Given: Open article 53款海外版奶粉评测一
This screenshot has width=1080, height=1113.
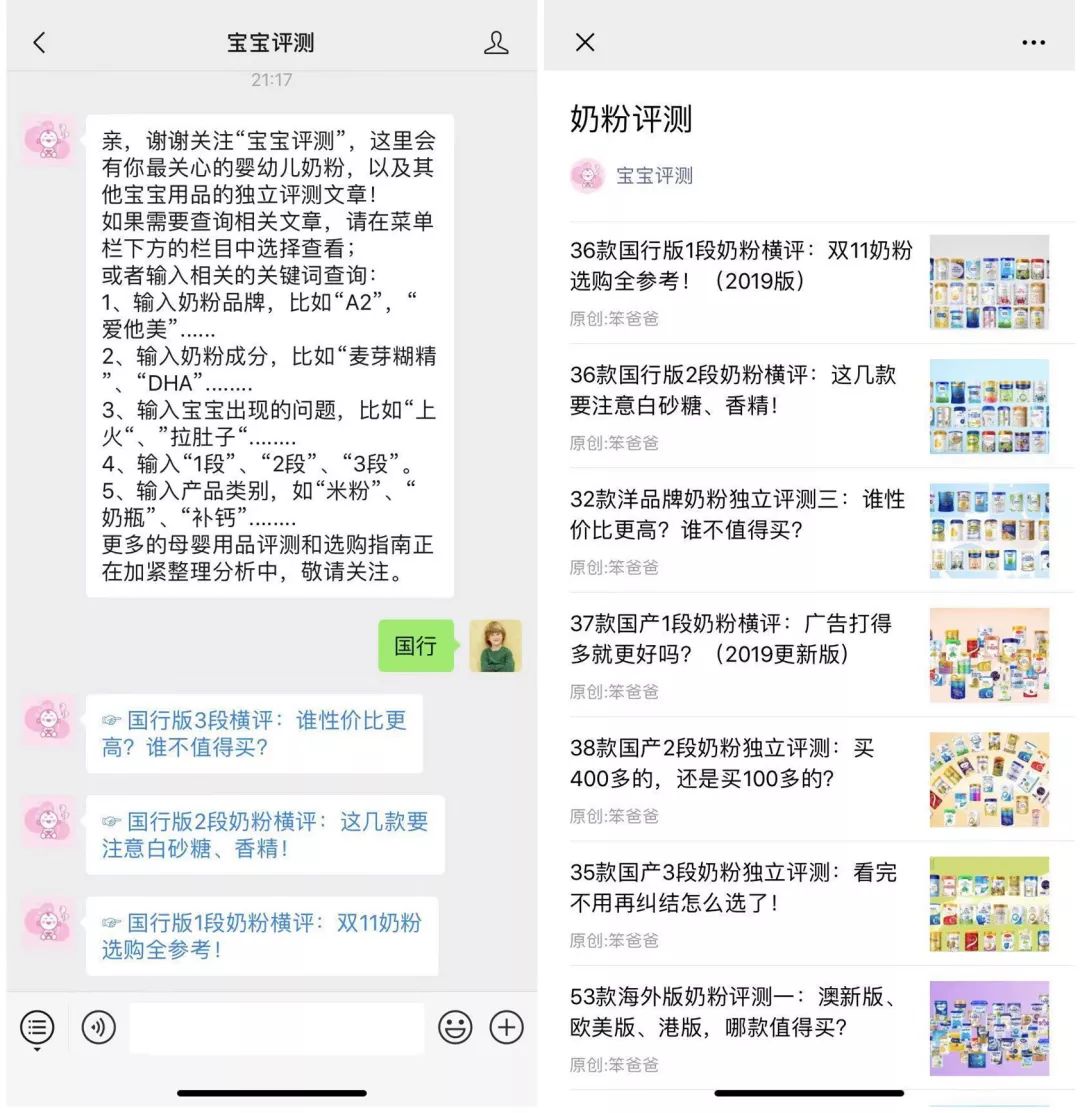Looking at the screenshot, I should (x=741, y=1012).
